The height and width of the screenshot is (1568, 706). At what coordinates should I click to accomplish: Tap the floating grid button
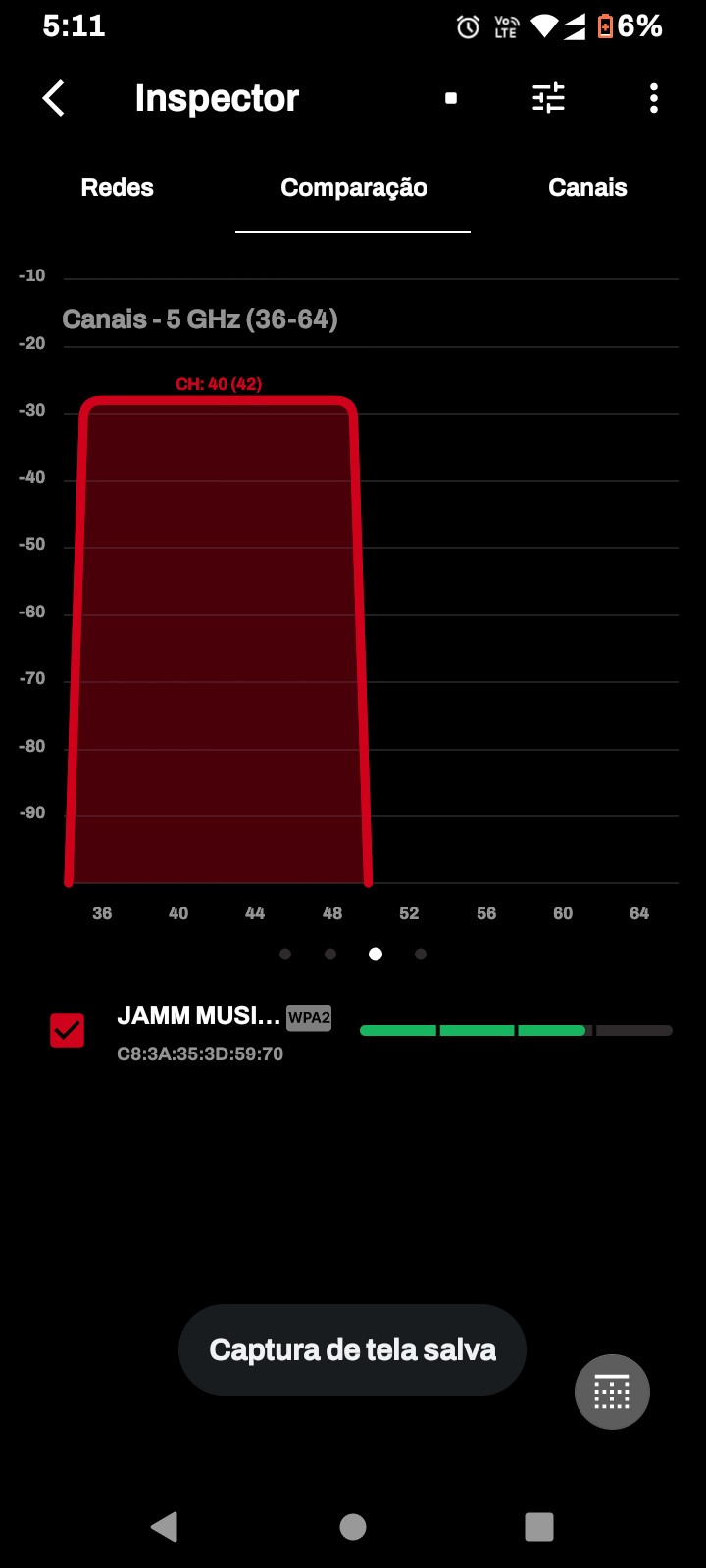[x=612, y=1392]
